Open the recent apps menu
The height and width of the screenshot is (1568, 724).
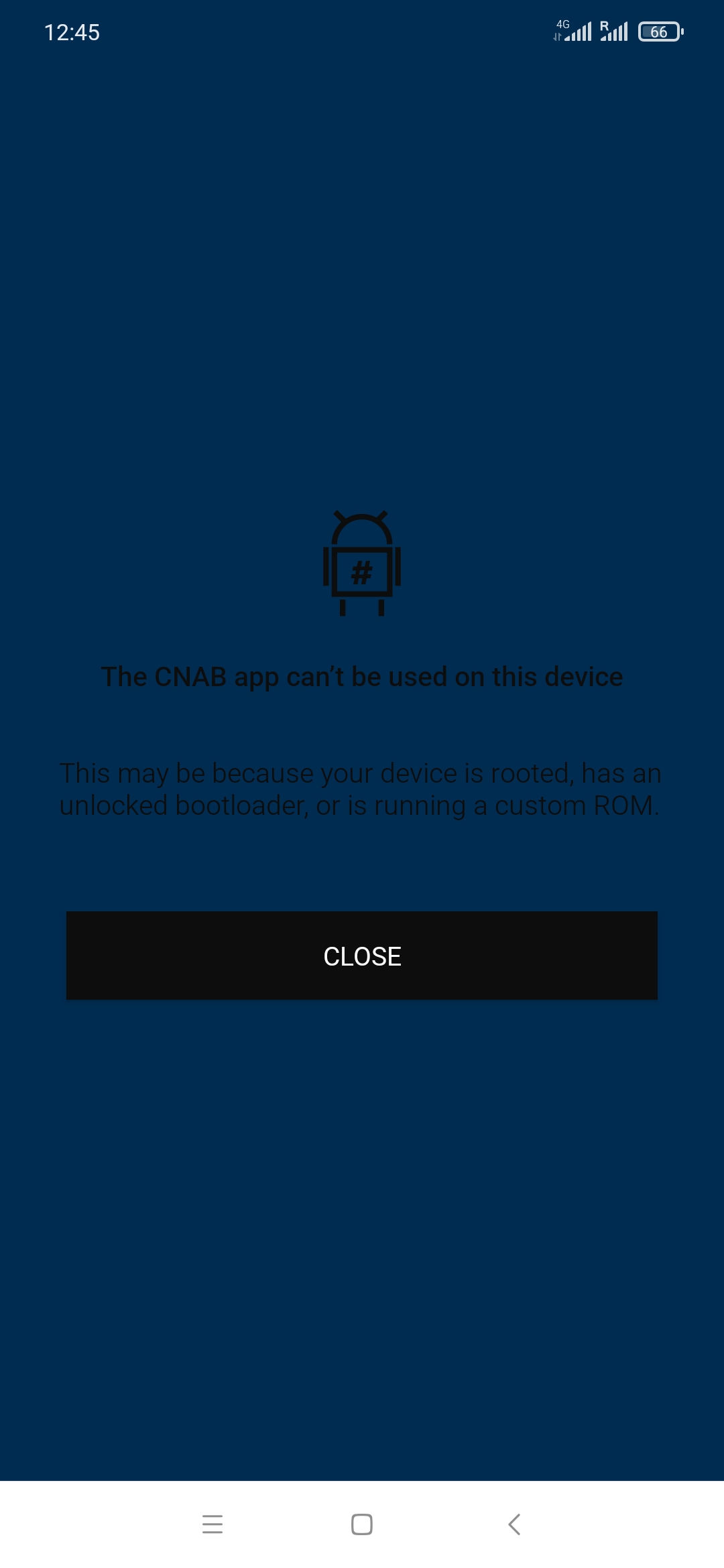(213, 1524)
